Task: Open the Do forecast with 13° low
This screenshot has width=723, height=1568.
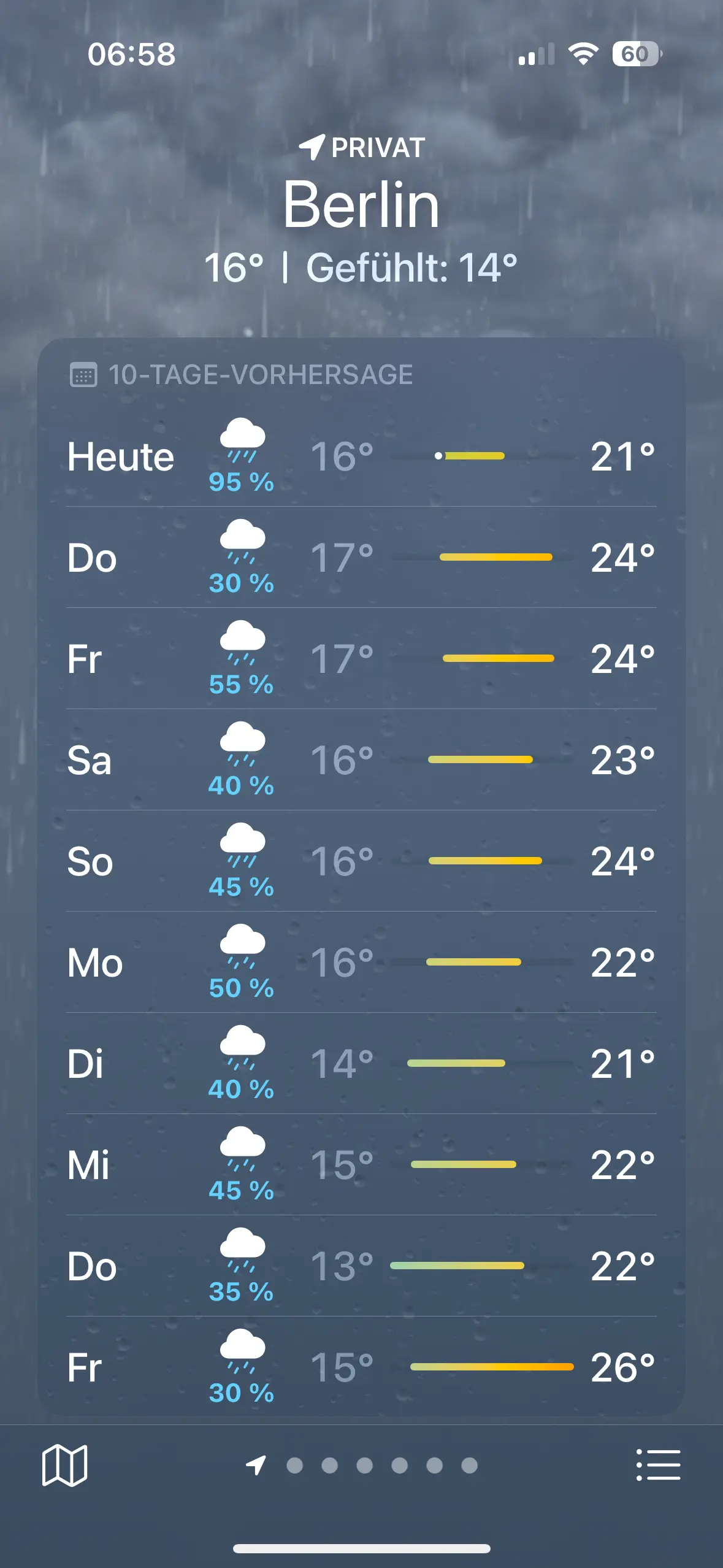Action: tap(361, 1266)
